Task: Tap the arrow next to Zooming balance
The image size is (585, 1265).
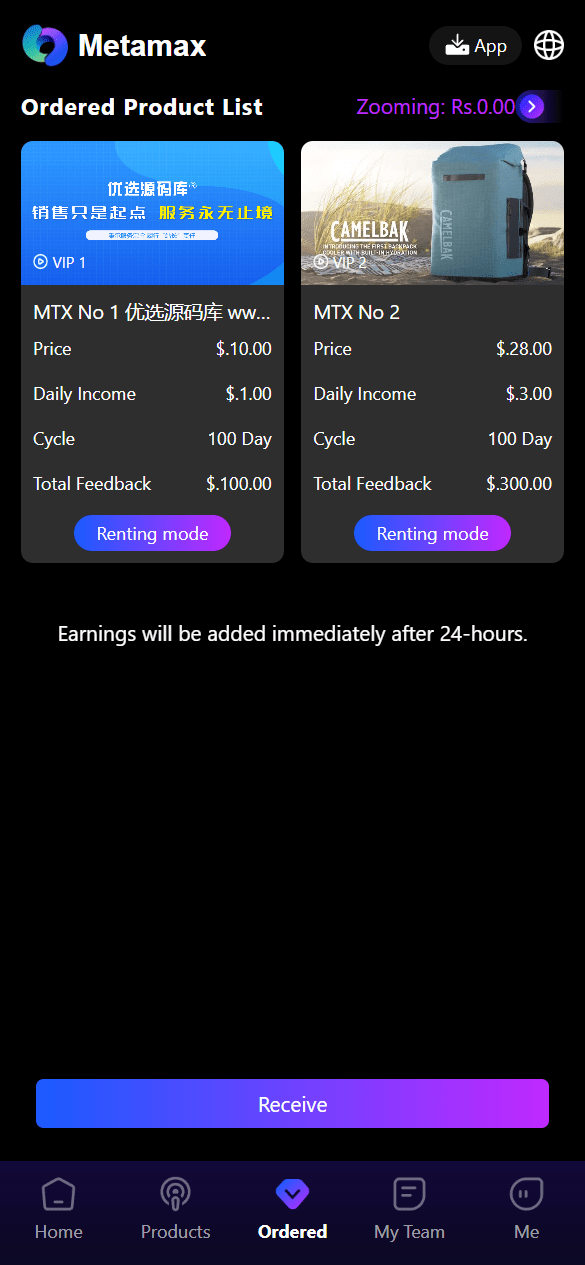Action: coord(532,107)
